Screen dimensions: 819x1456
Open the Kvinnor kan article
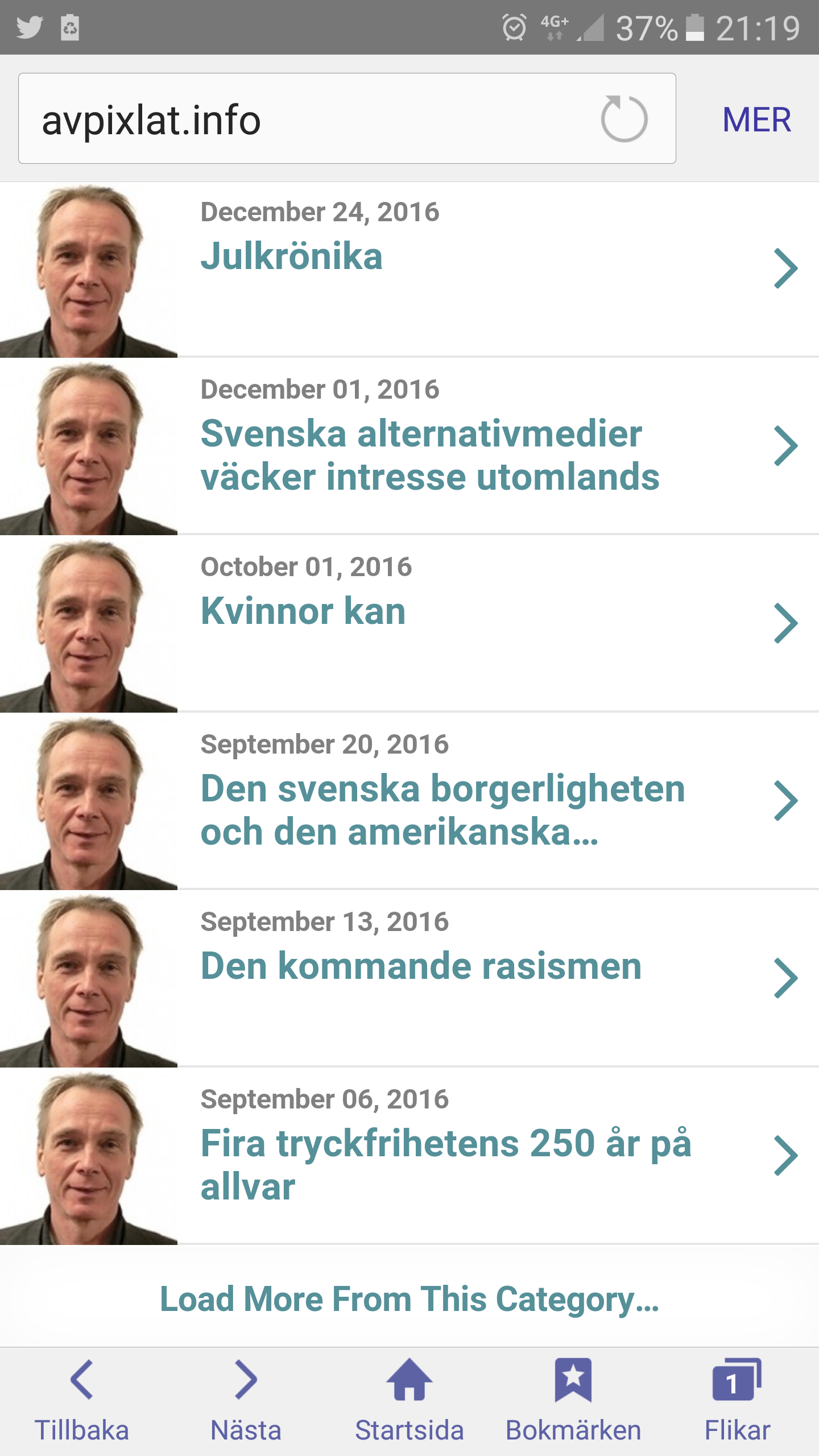[x=303, y=611]
